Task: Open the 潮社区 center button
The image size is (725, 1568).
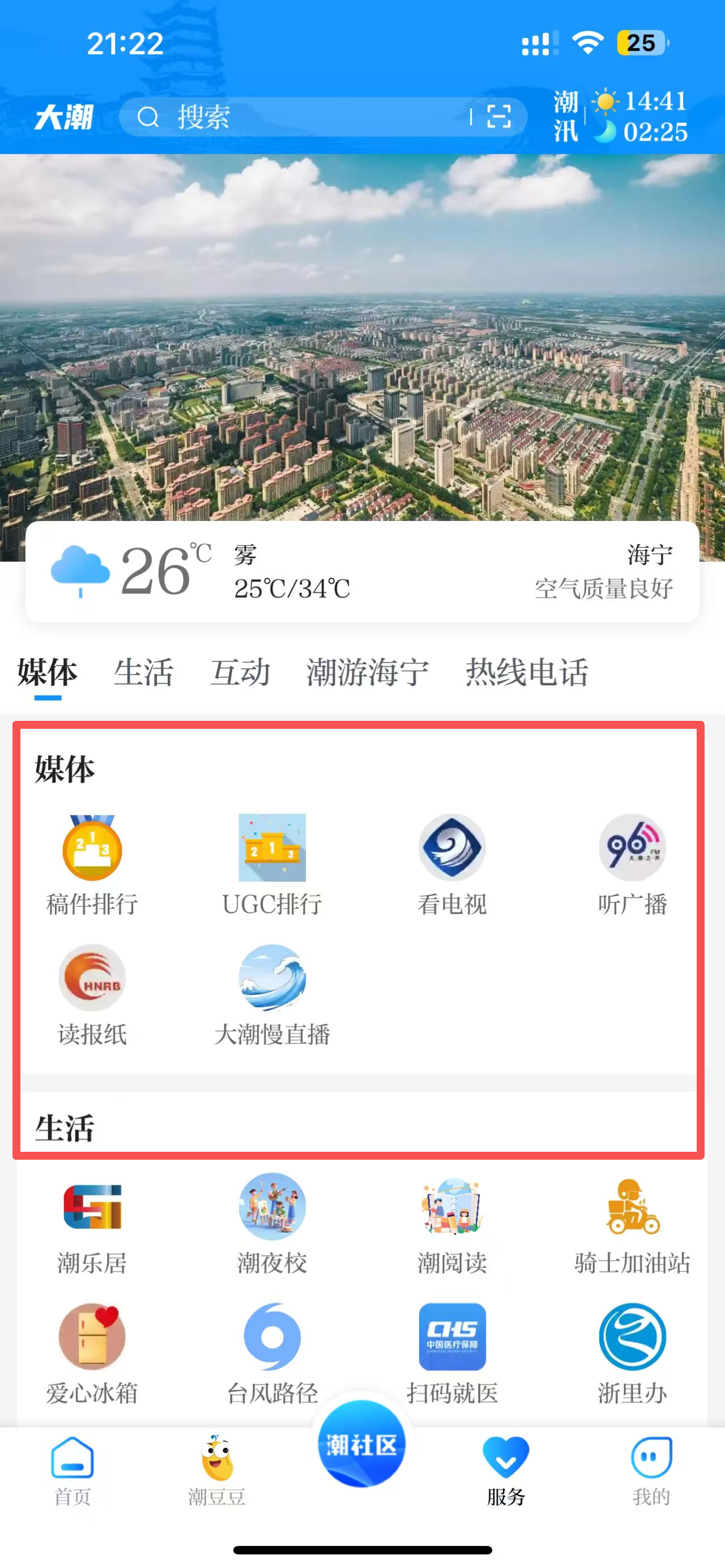Action: tap(361, 1444)
